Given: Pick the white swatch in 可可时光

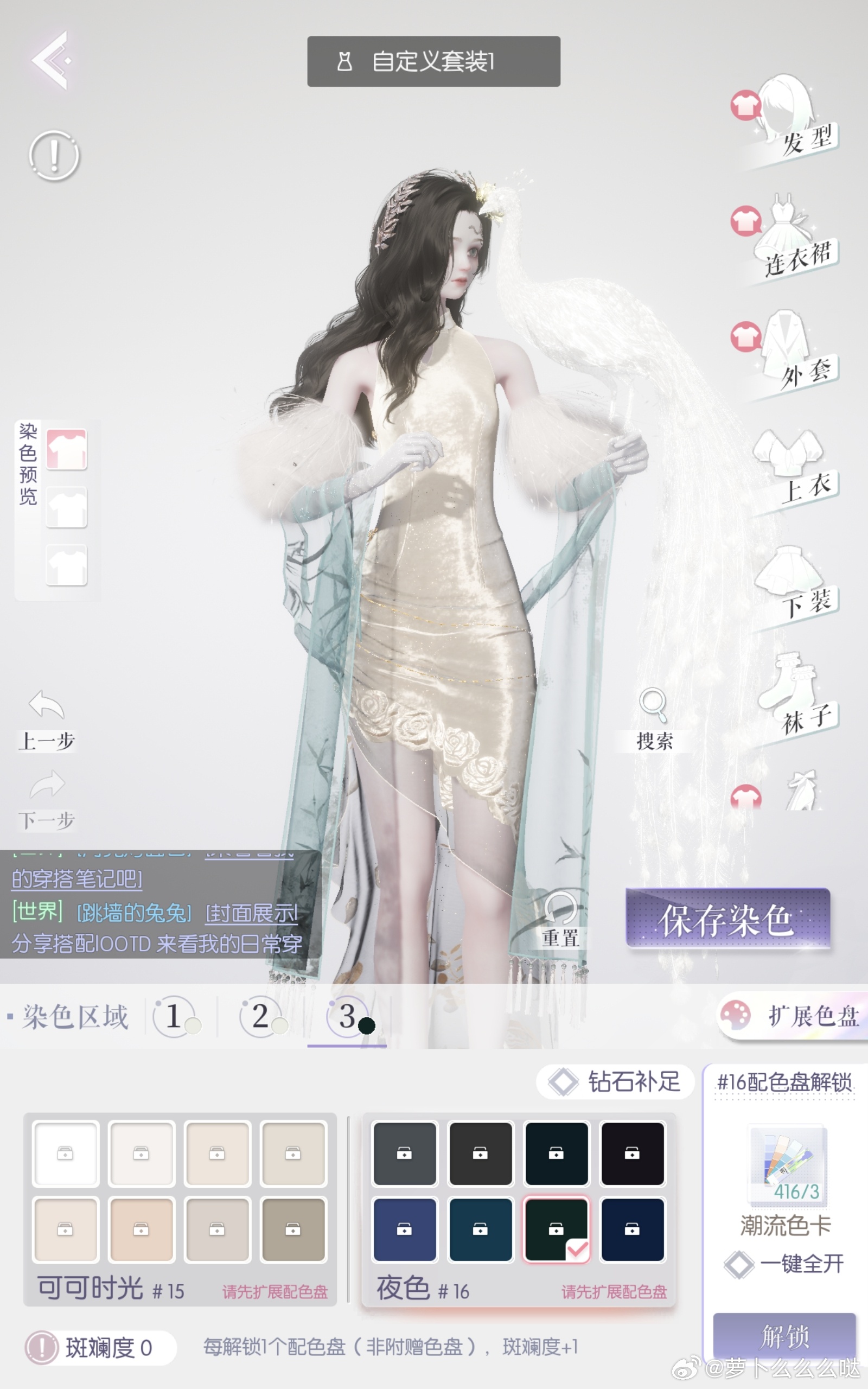Looking at the screenshot, I should pos(66,1154).
